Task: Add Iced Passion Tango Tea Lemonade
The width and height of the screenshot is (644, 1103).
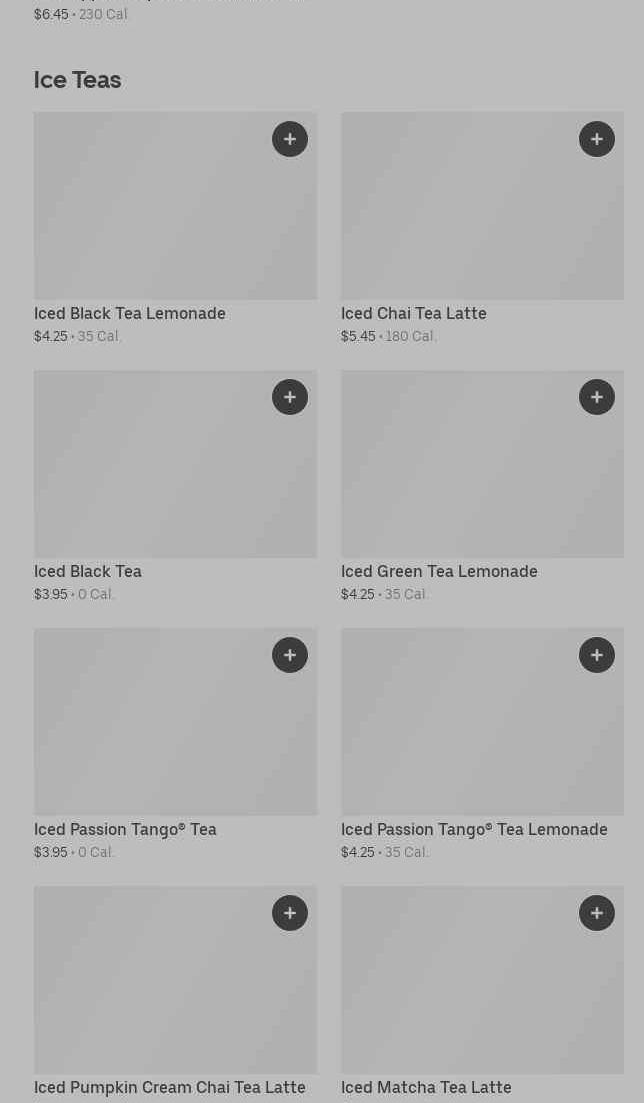Action: click(x=597, y=655)
